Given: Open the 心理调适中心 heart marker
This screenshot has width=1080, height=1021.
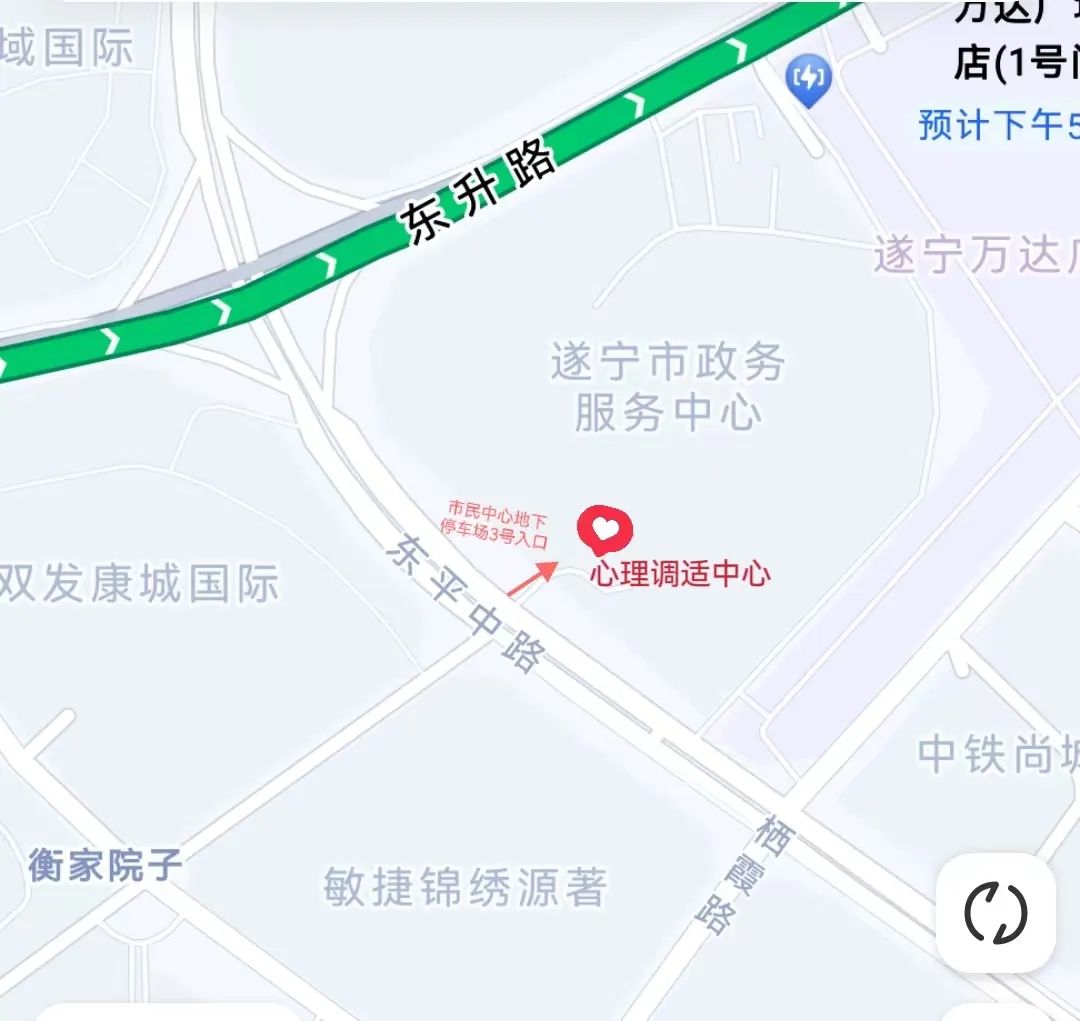Looking at the screenshot, I should coord(606,530).
